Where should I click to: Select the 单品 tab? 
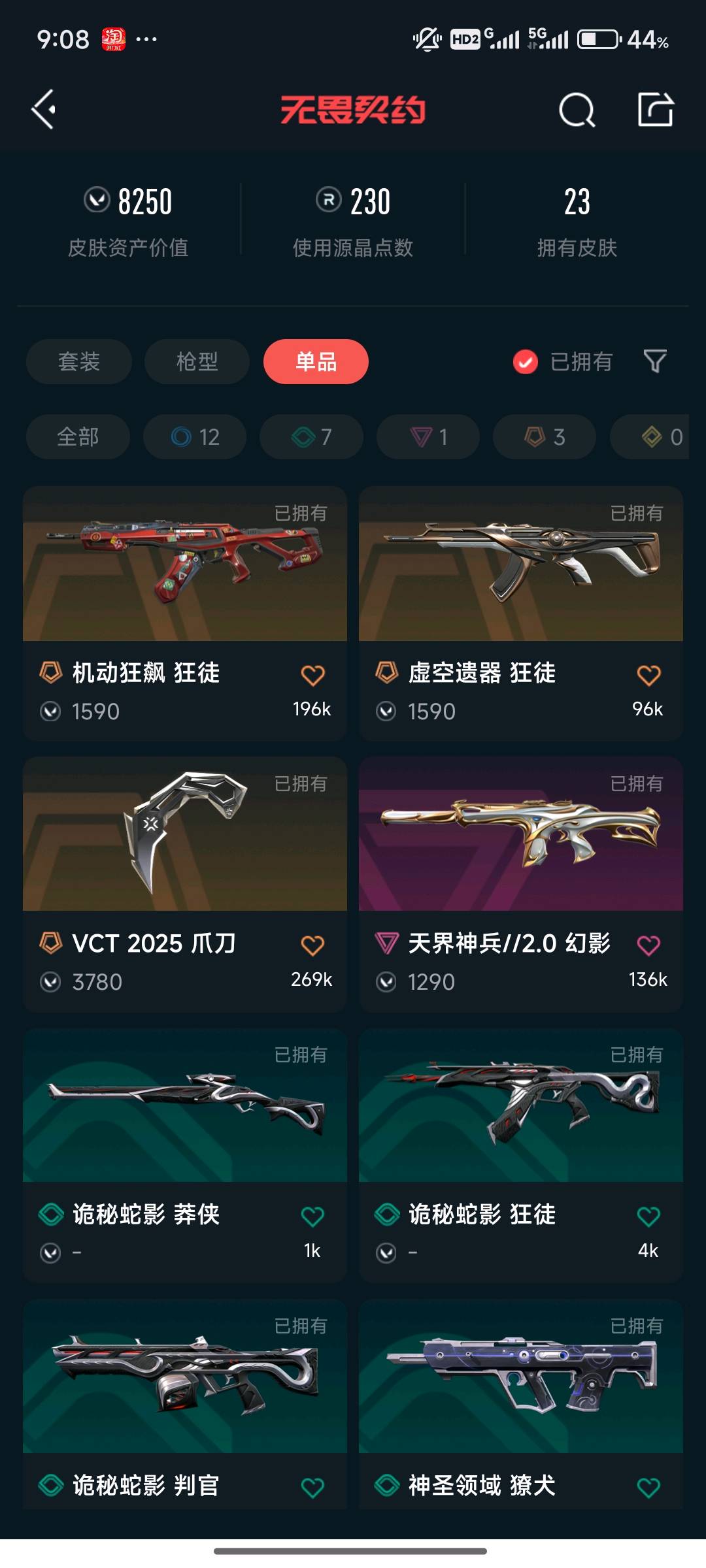point(316,361)
